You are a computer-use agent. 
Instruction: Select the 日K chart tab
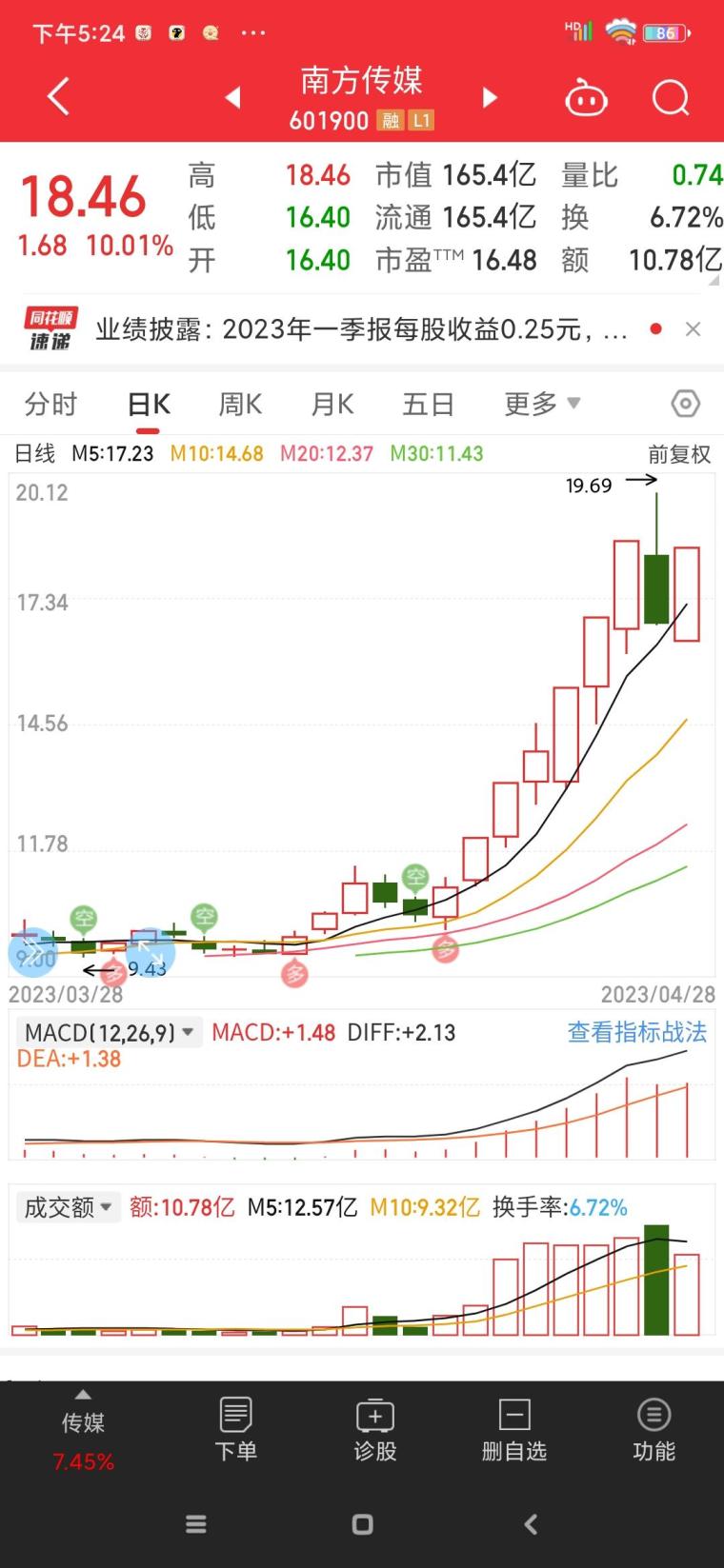[149, 405]
